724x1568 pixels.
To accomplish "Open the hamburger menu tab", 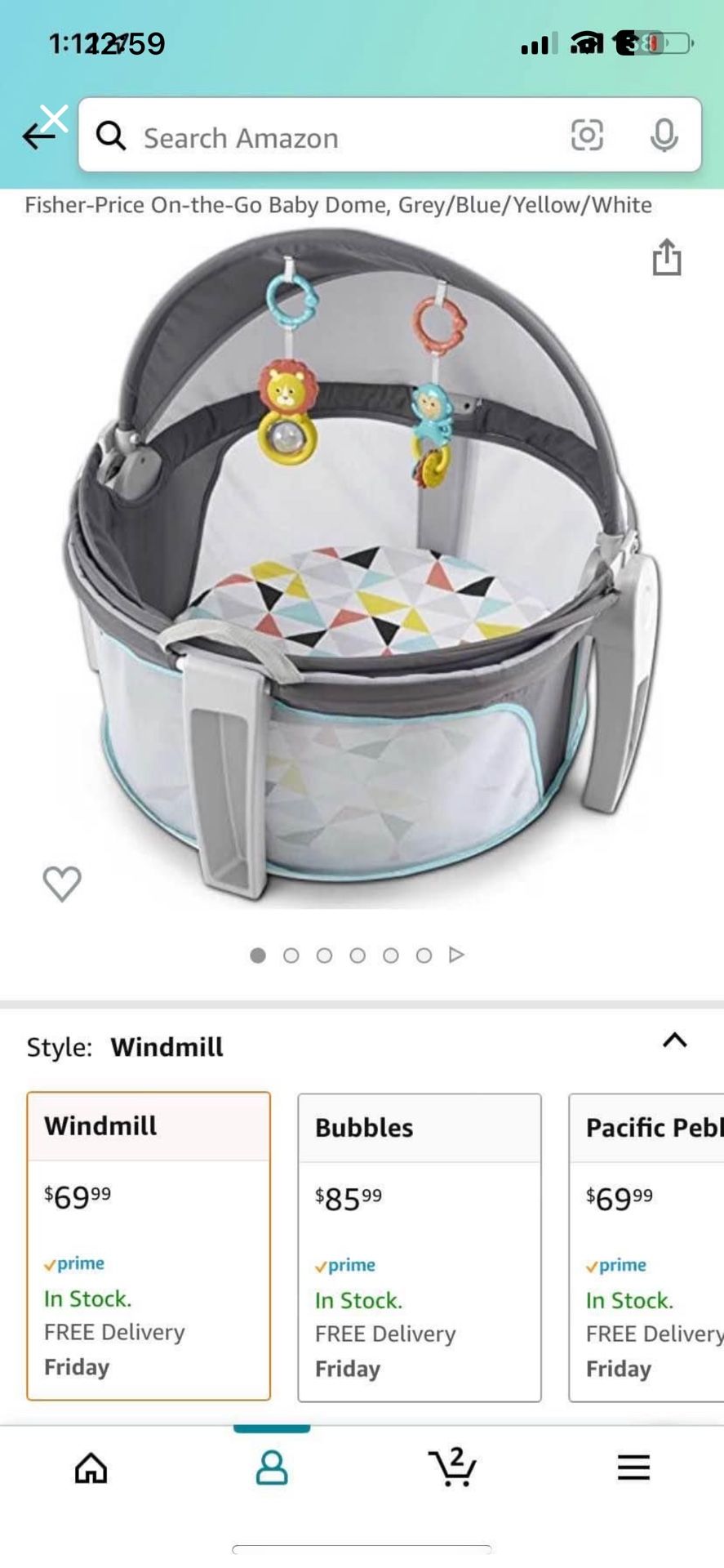I will pos(633,1468).
